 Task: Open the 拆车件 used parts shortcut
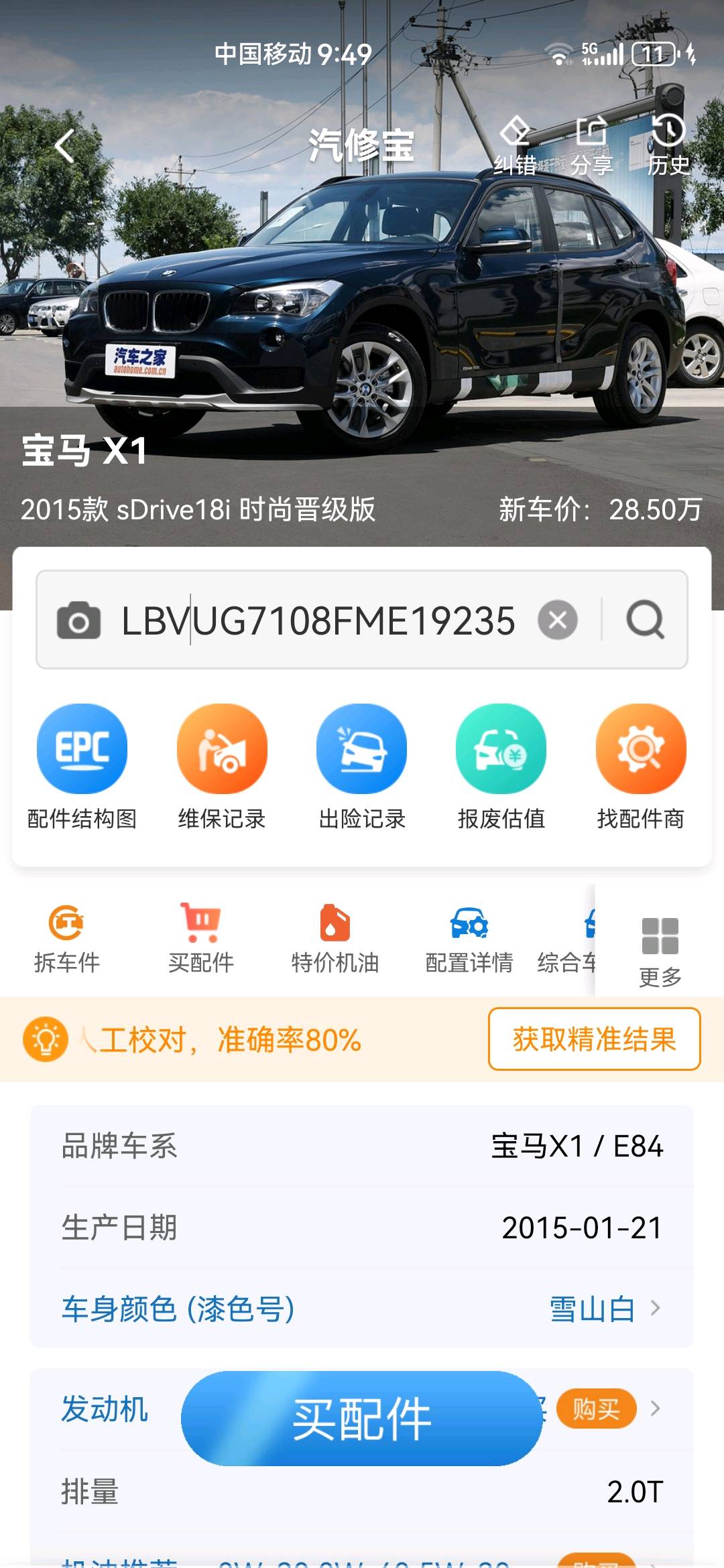pyautogui.click(x=67, y=938)
